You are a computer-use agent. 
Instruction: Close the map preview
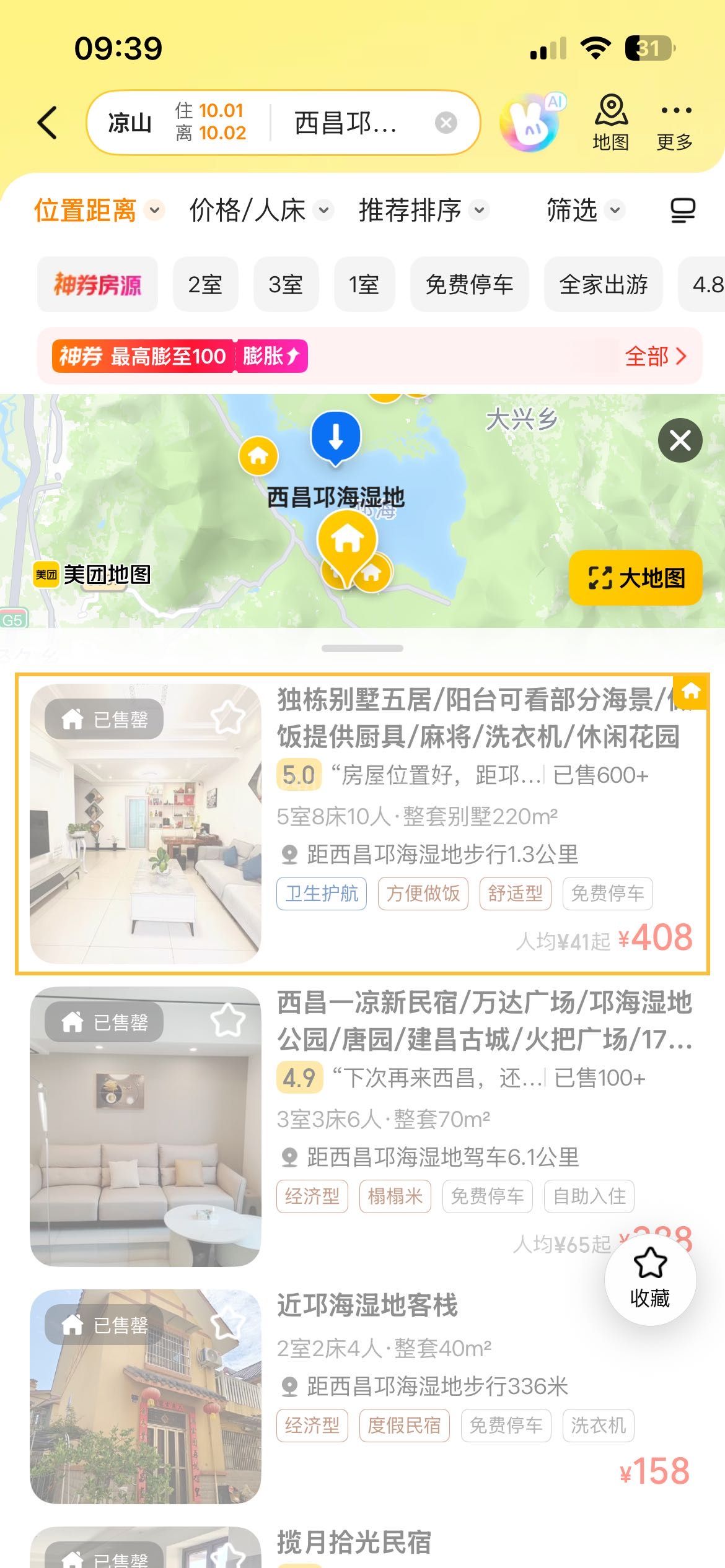pos(680,441)
